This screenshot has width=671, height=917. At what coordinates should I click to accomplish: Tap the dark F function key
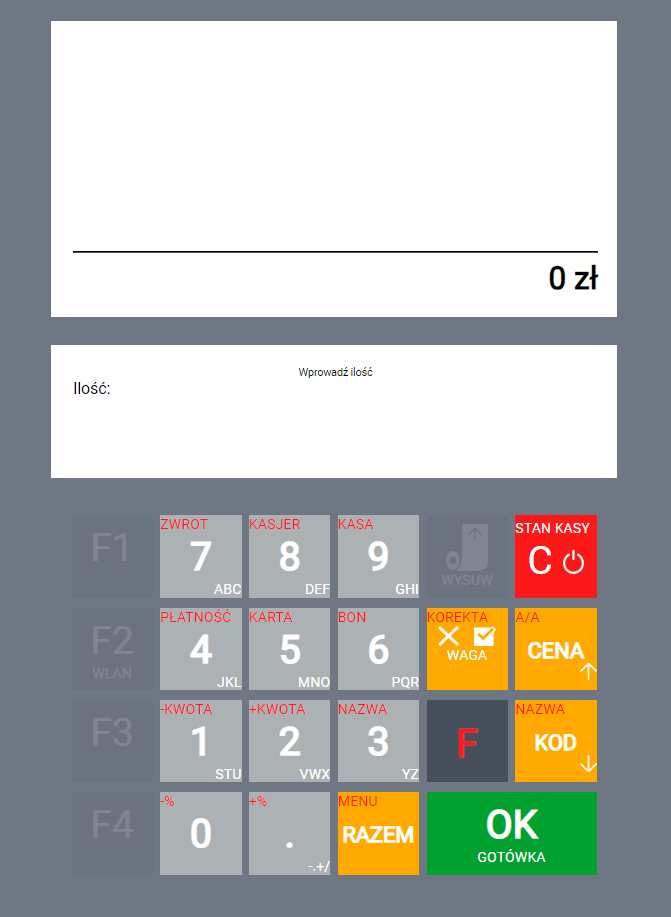[x=467, y=741]
